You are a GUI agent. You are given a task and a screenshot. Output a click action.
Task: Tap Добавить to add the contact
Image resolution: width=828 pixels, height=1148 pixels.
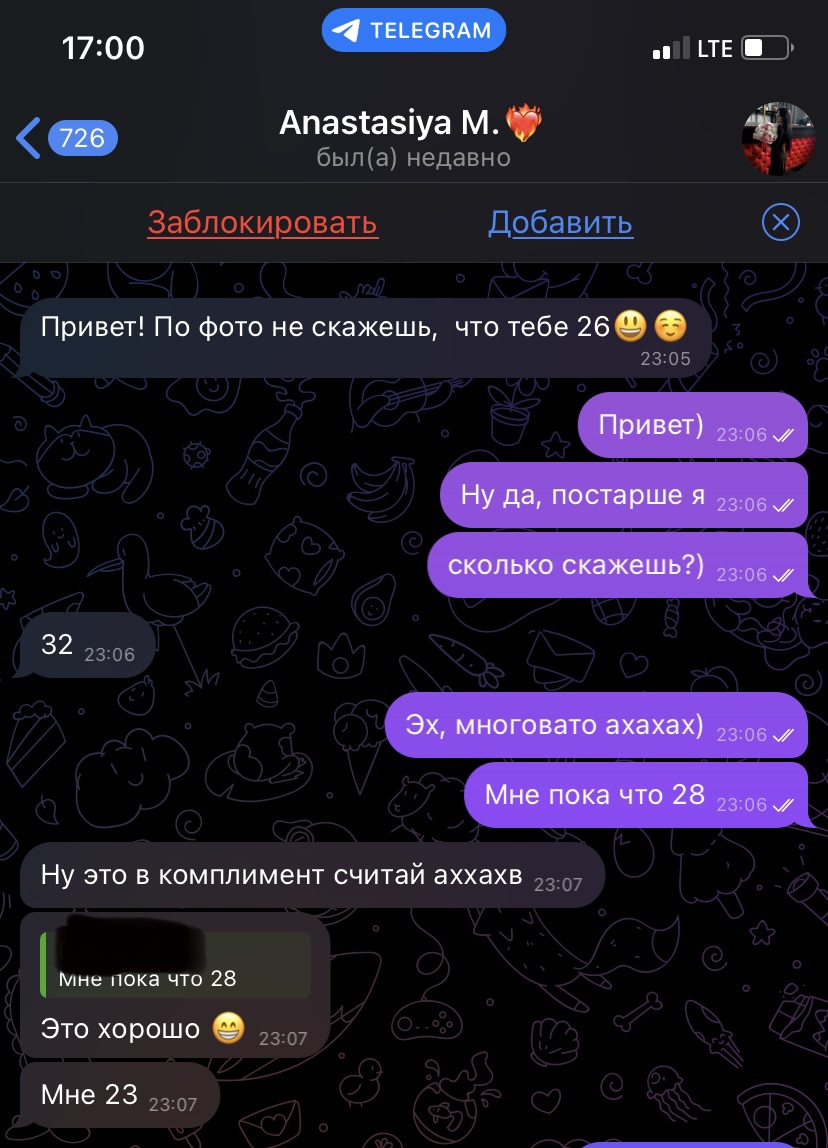[560, 222]
